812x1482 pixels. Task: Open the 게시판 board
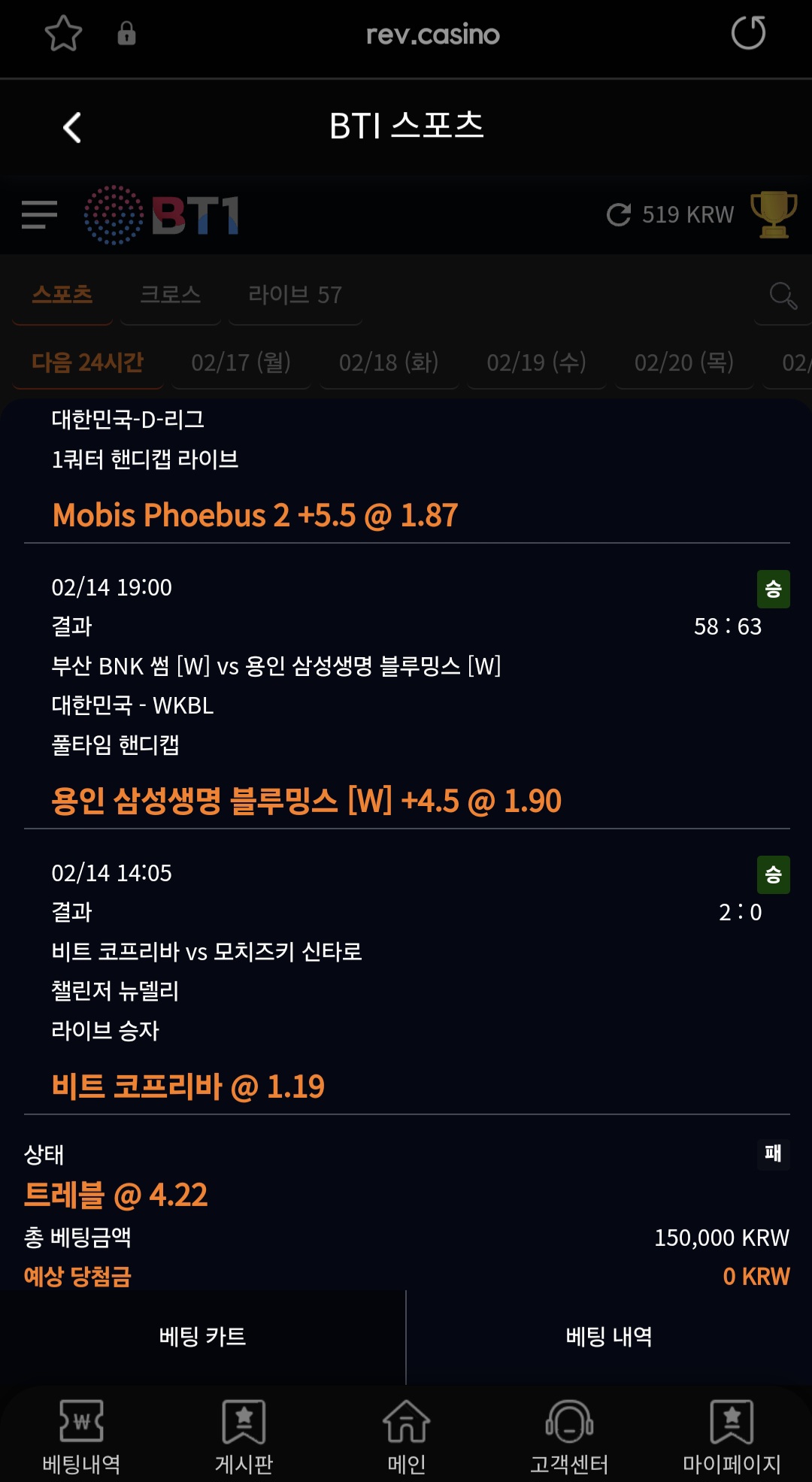(244, 1437)
